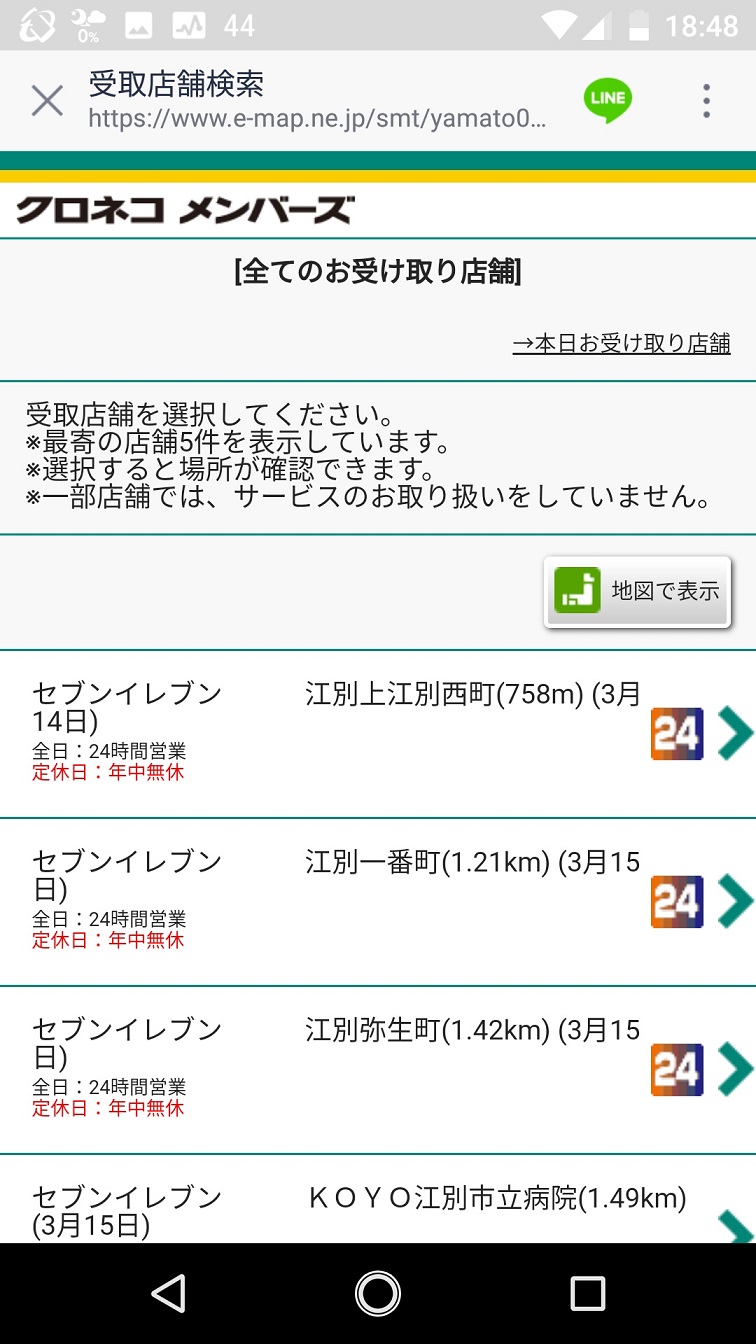Go back with the system back button
The image size is (756, 1344).
click(x=168, y=1293)
